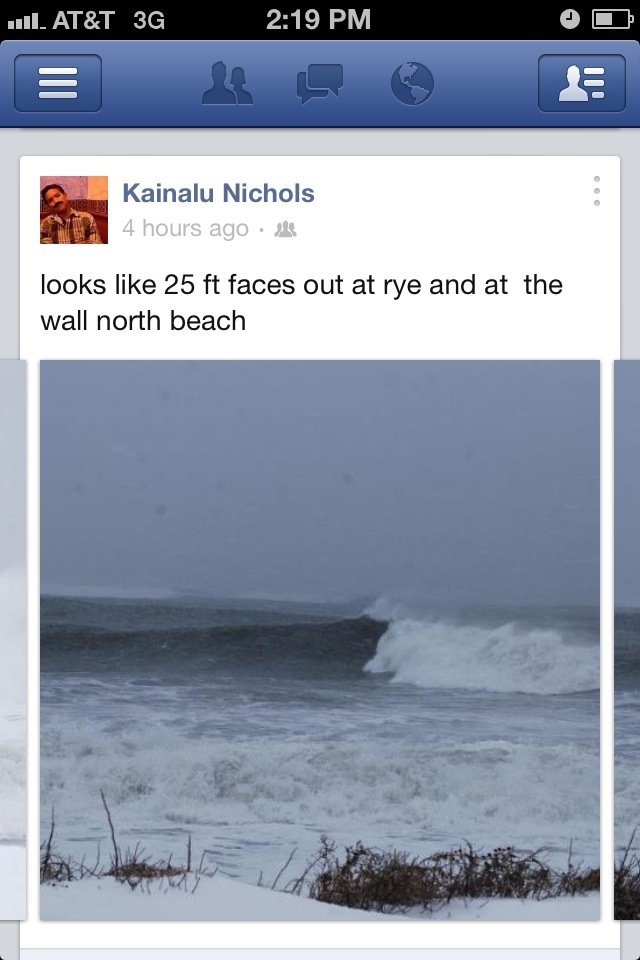View the wave photo full screen

pyautogui.click(x=320, y=639)
